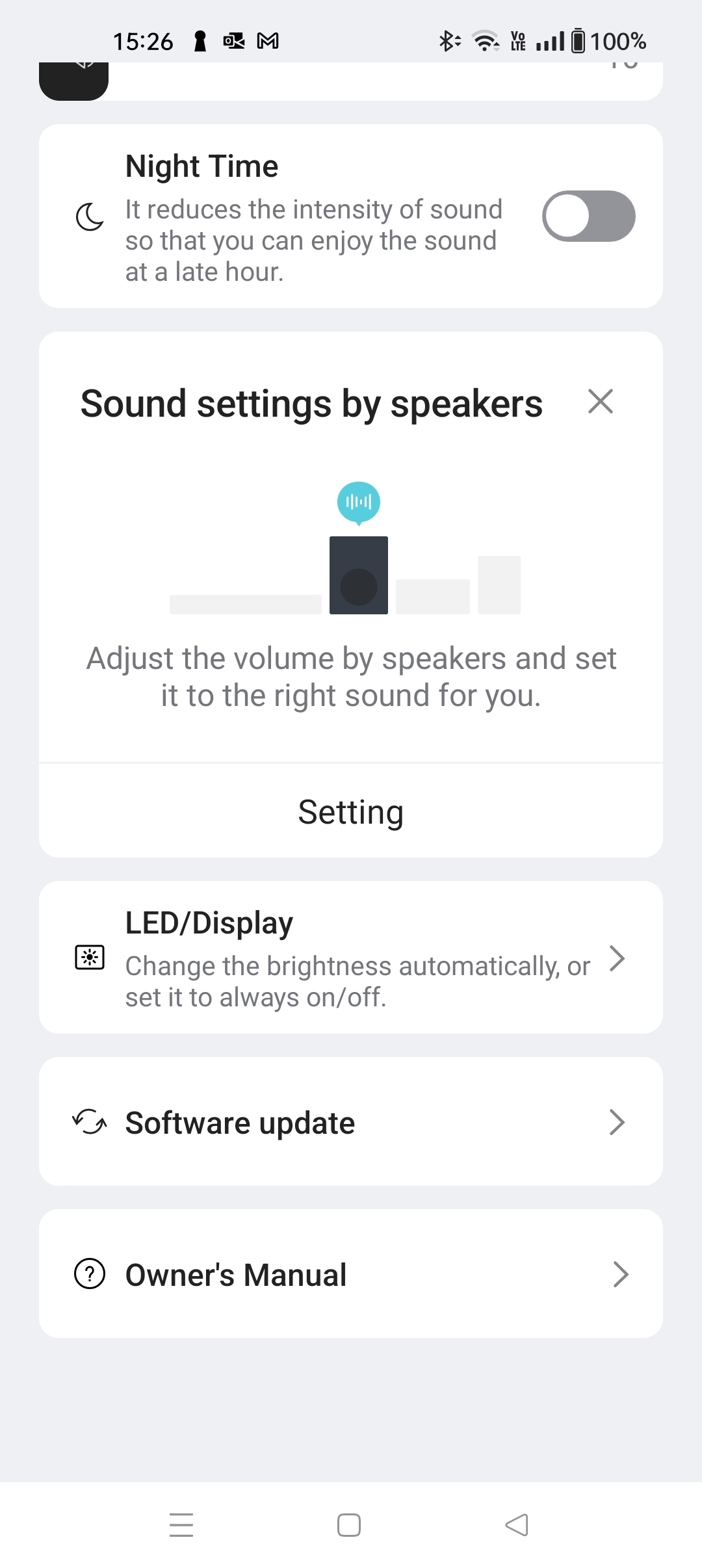Image resolution: width=702 pixels, height=1568 pixels.
Task: Go back using system navigation
Action: pos(517,1525)
